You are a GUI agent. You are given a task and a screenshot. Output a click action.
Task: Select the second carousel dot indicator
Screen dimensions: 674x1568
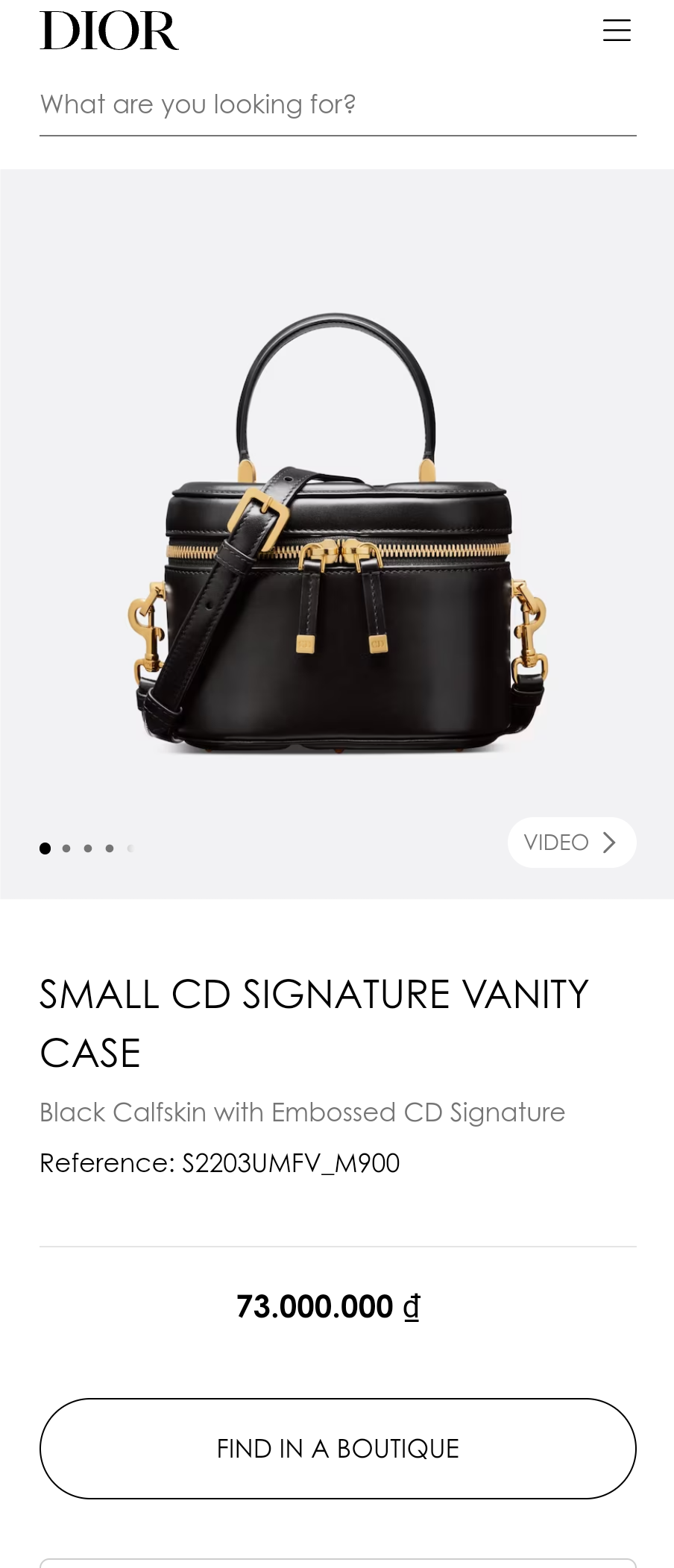(x=66, y=848)
